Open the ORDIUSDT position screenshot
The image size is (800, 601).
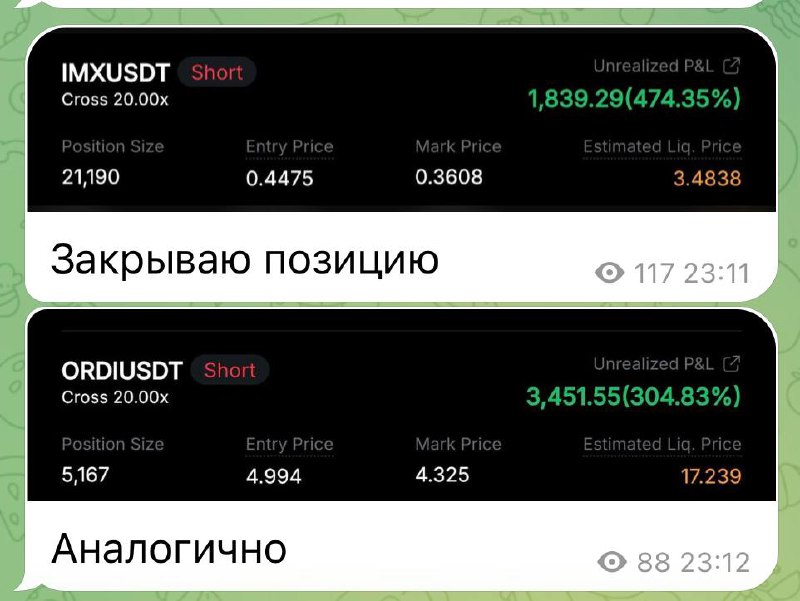click(x=400, y=418)
